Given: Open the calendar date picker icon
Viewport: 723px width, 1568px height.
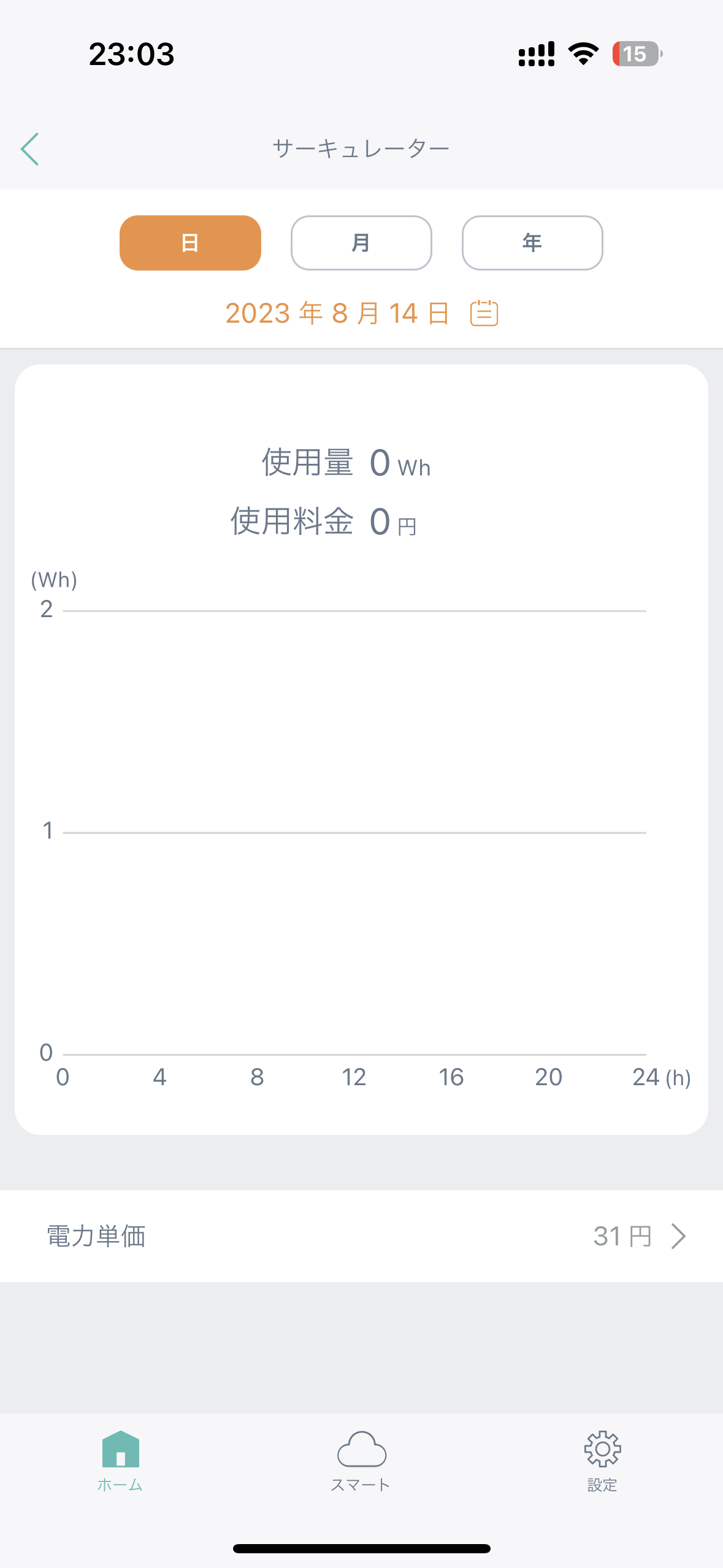Looking at the screenshot, I should click(x=484, y=313).
